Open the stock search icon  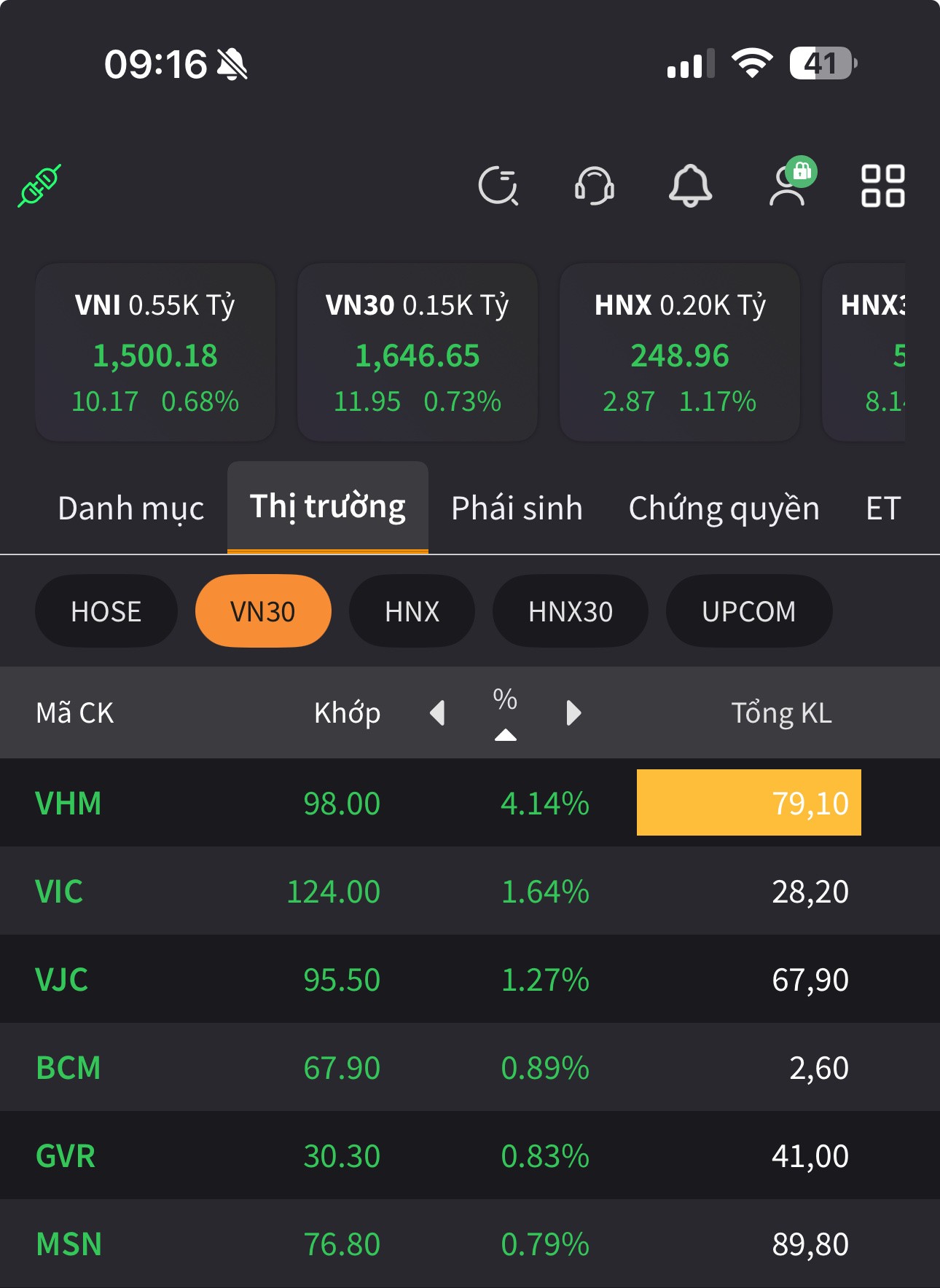click(498, 185)
